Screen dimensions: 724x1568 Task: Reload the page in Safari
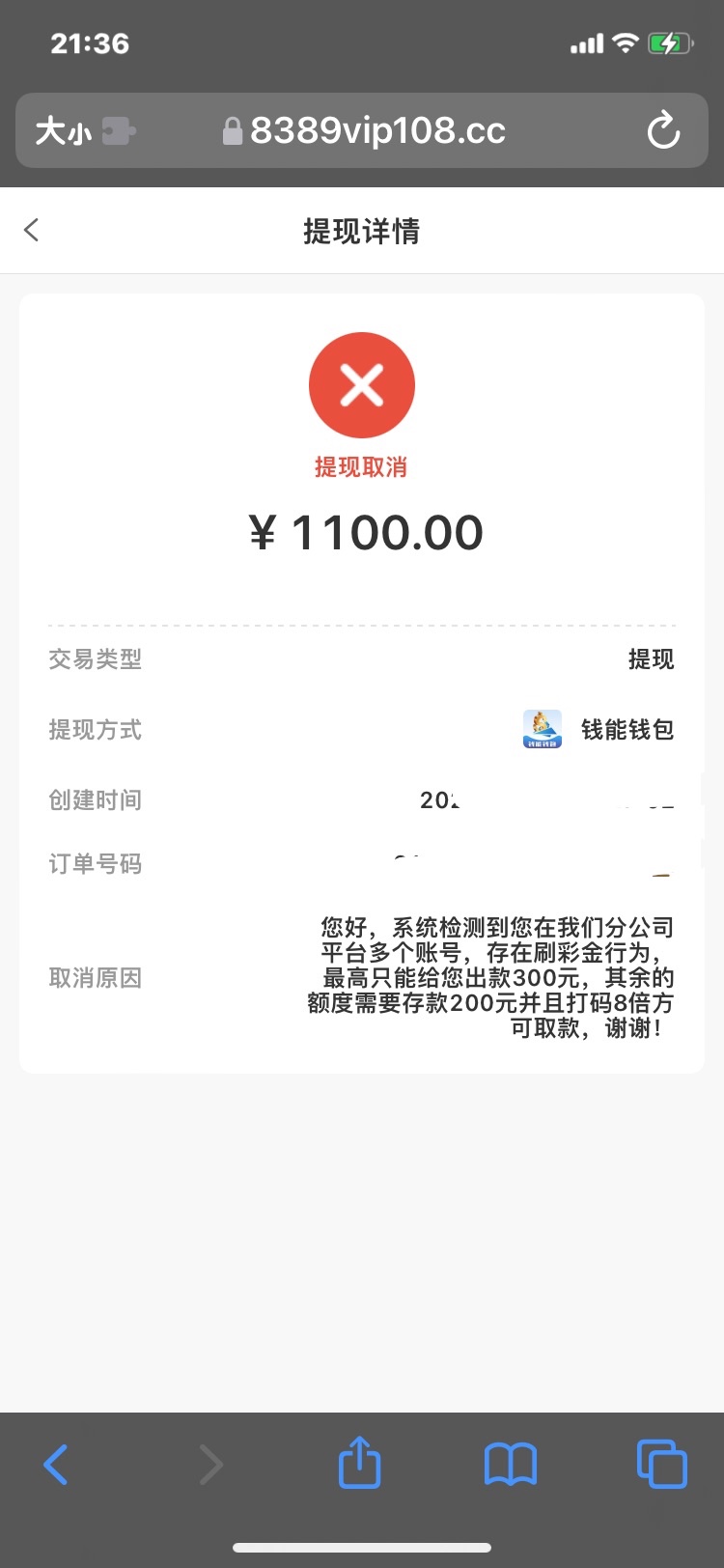(663, 130)
